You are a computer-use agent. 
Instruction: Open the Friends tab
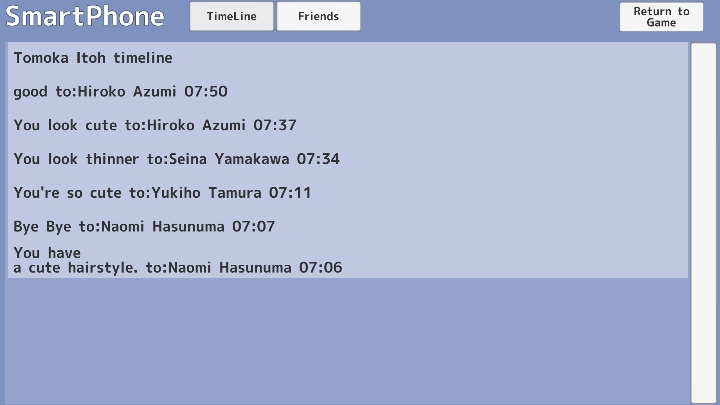point(319,17)
